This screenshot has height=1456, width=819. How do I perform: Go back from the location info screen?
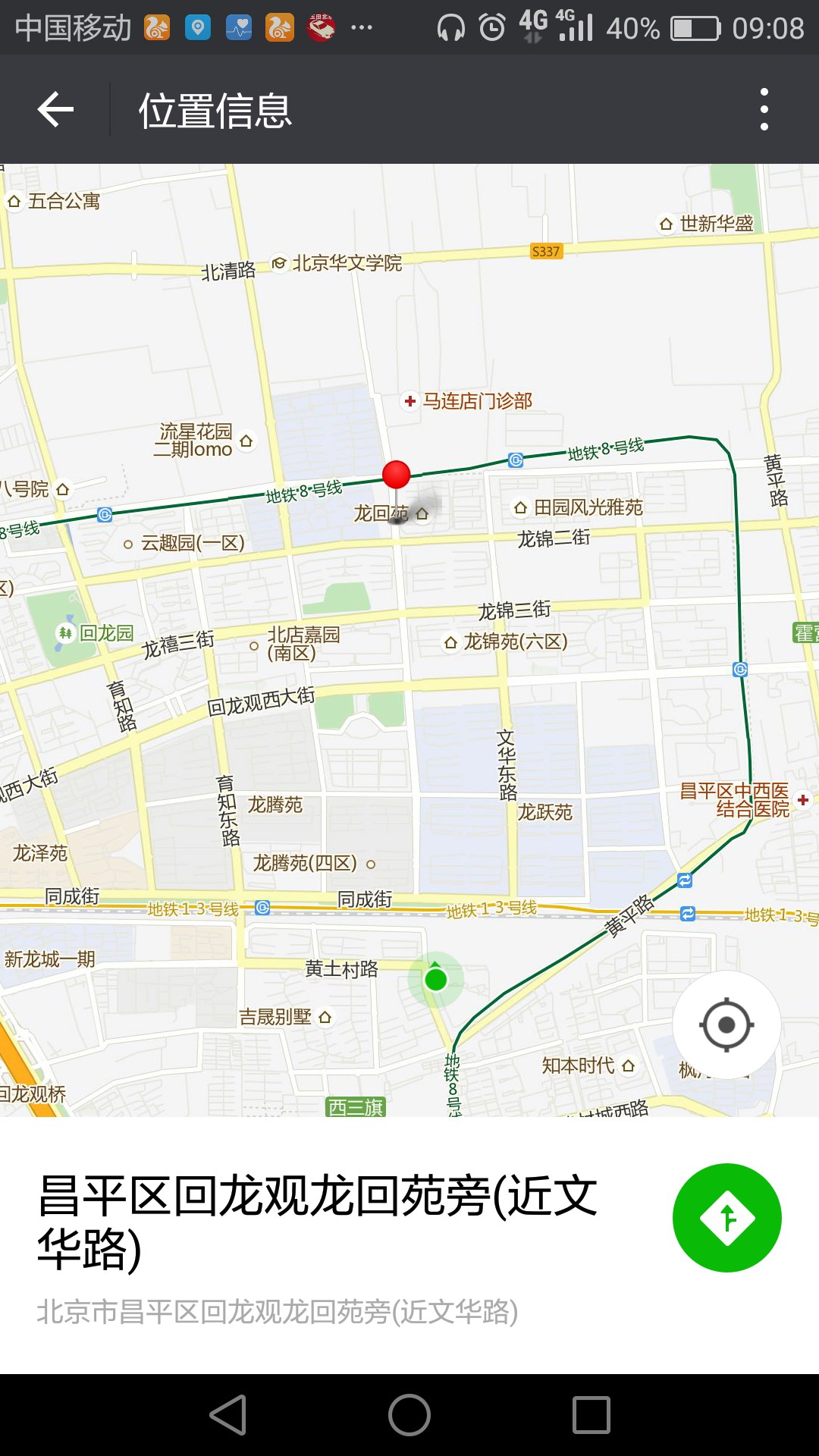click(55, 109)
